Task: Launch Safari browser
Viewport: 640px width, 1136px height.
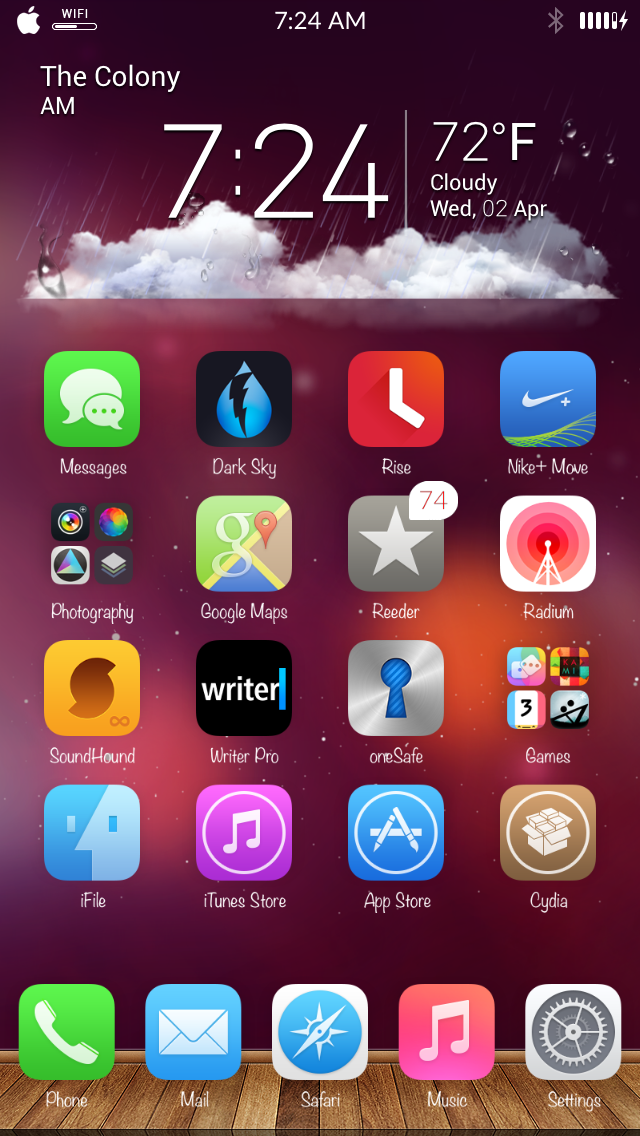Action: tap(320, 1032)
